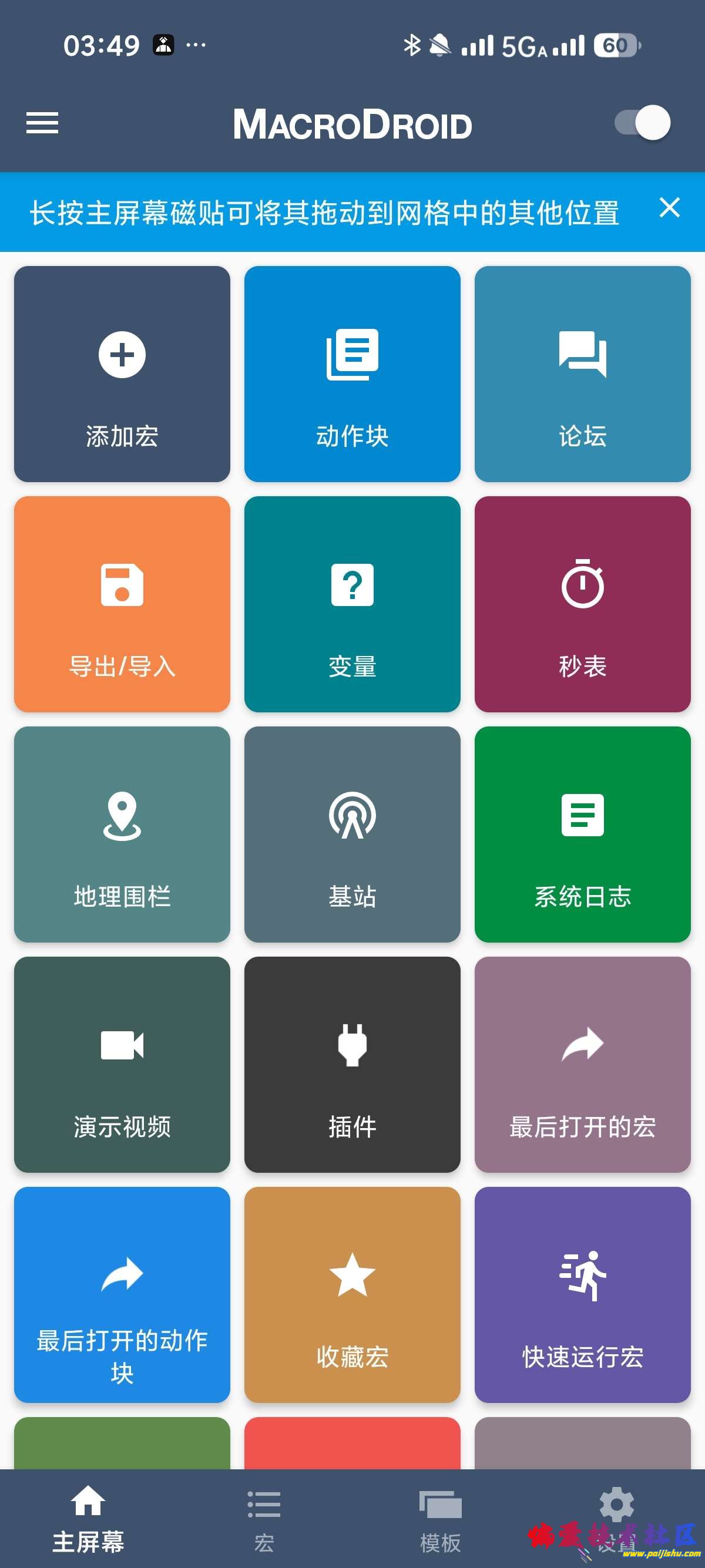The height and width of the screenshot is (1568, 705).
Task: Go to the 论坛 forum tile
Action: click(582, 374)
